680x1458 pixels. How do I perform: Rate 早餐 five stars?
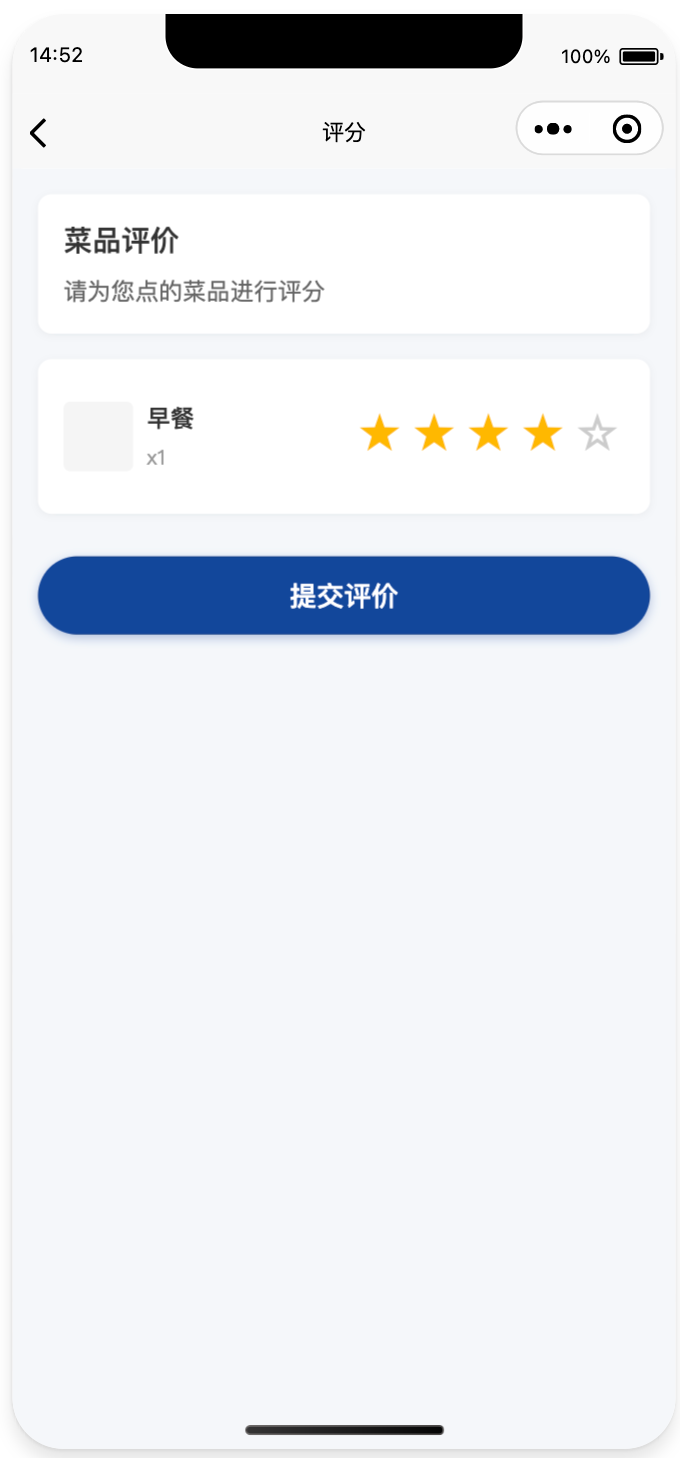[x=597, y=435]
